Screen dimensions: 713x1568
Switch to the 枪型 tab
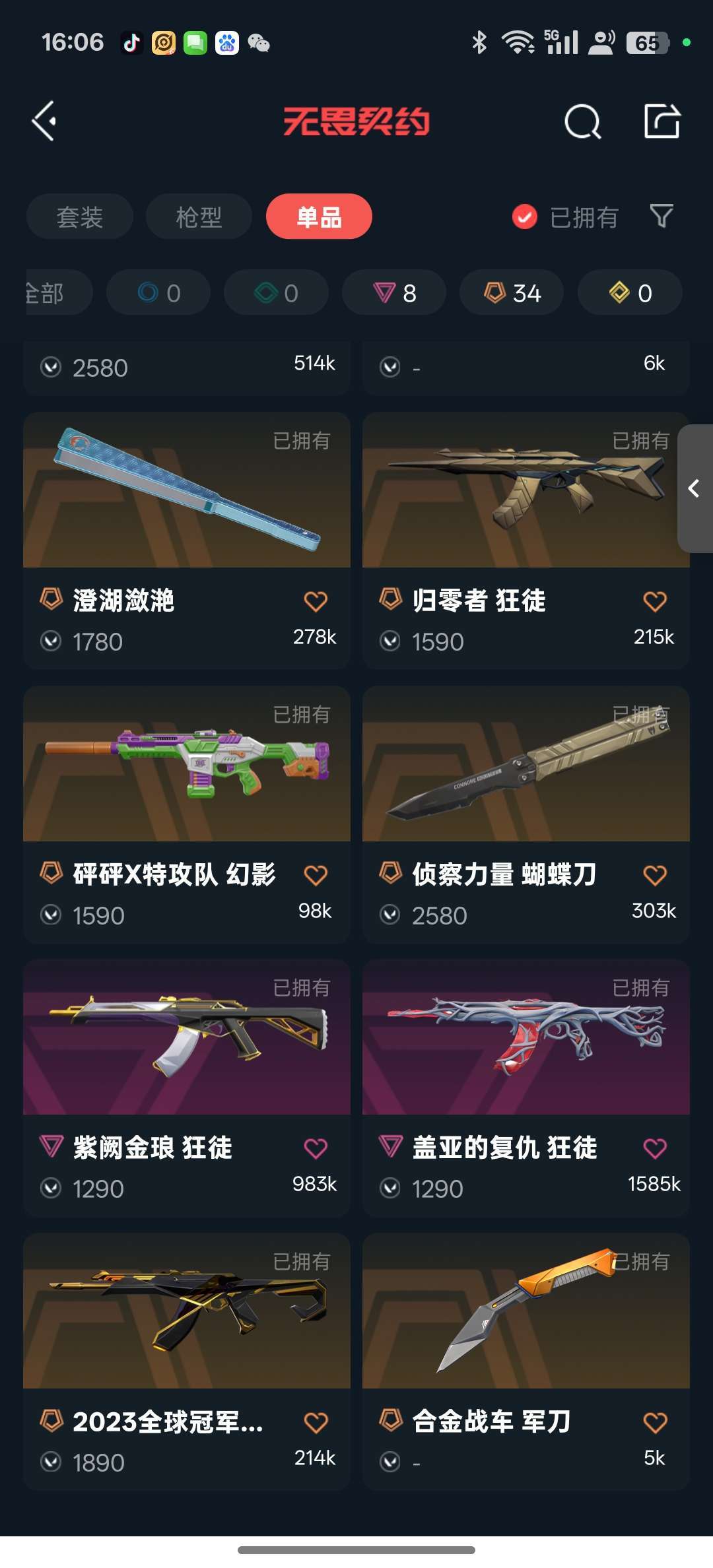pyautogui.click(x=199, y=216)
